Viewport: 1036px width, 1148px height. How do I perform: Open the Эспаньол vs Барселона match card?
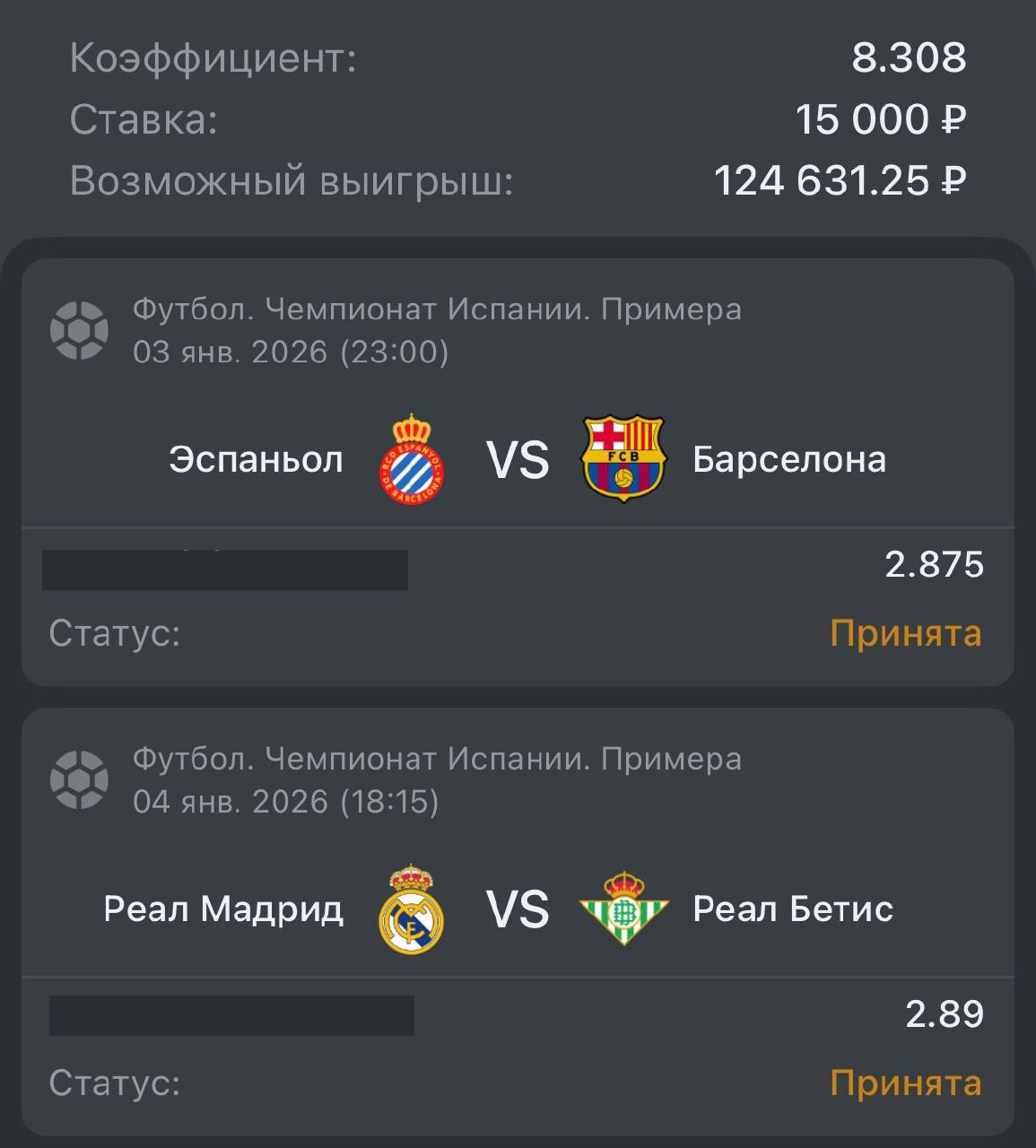click(518, 459)
